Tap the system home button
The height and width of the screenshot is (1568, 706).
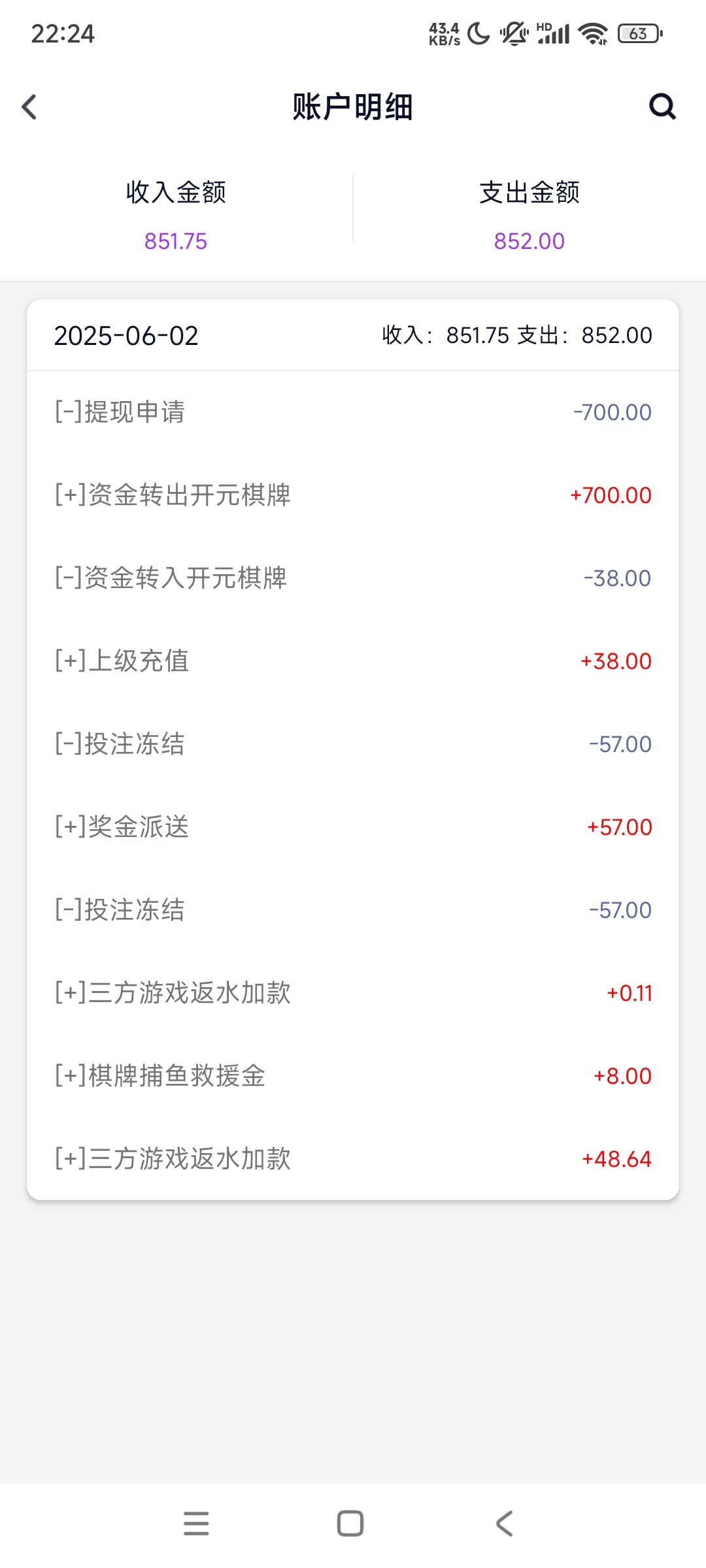pyautogui.click(x=350, y=1523)
